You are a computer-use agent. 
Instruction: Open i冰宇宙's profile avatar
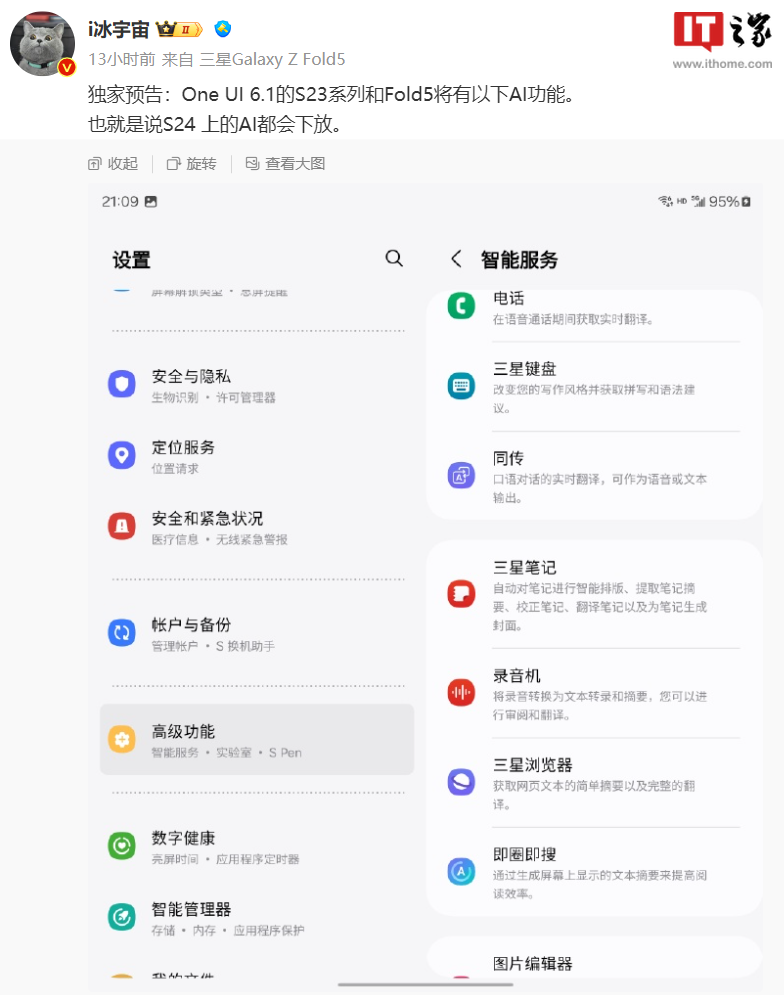[x=42, y=44]
